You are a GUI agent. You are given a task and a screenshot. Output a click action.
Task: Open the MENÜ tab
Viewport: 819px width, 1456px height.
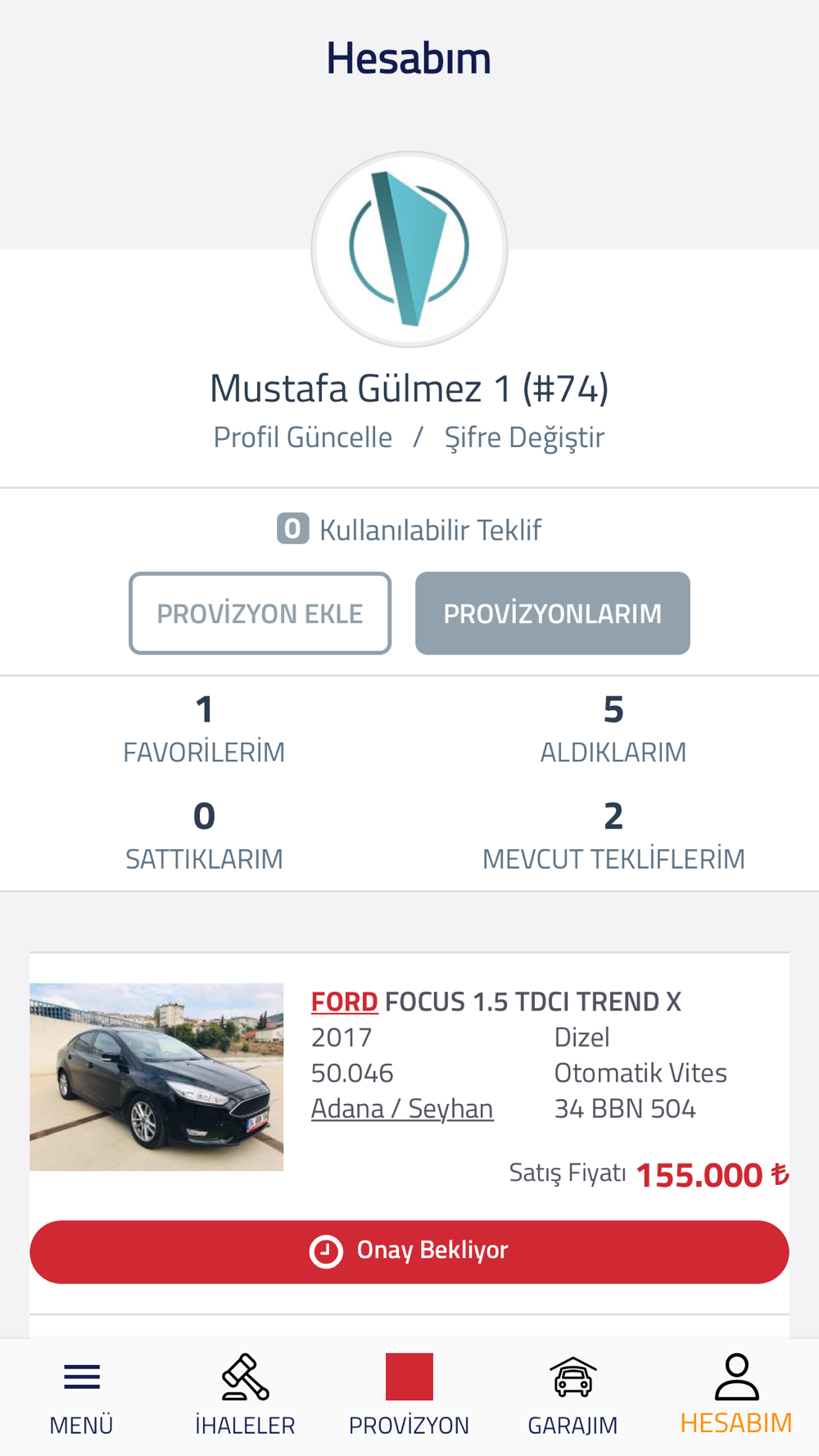(81, 1395)
